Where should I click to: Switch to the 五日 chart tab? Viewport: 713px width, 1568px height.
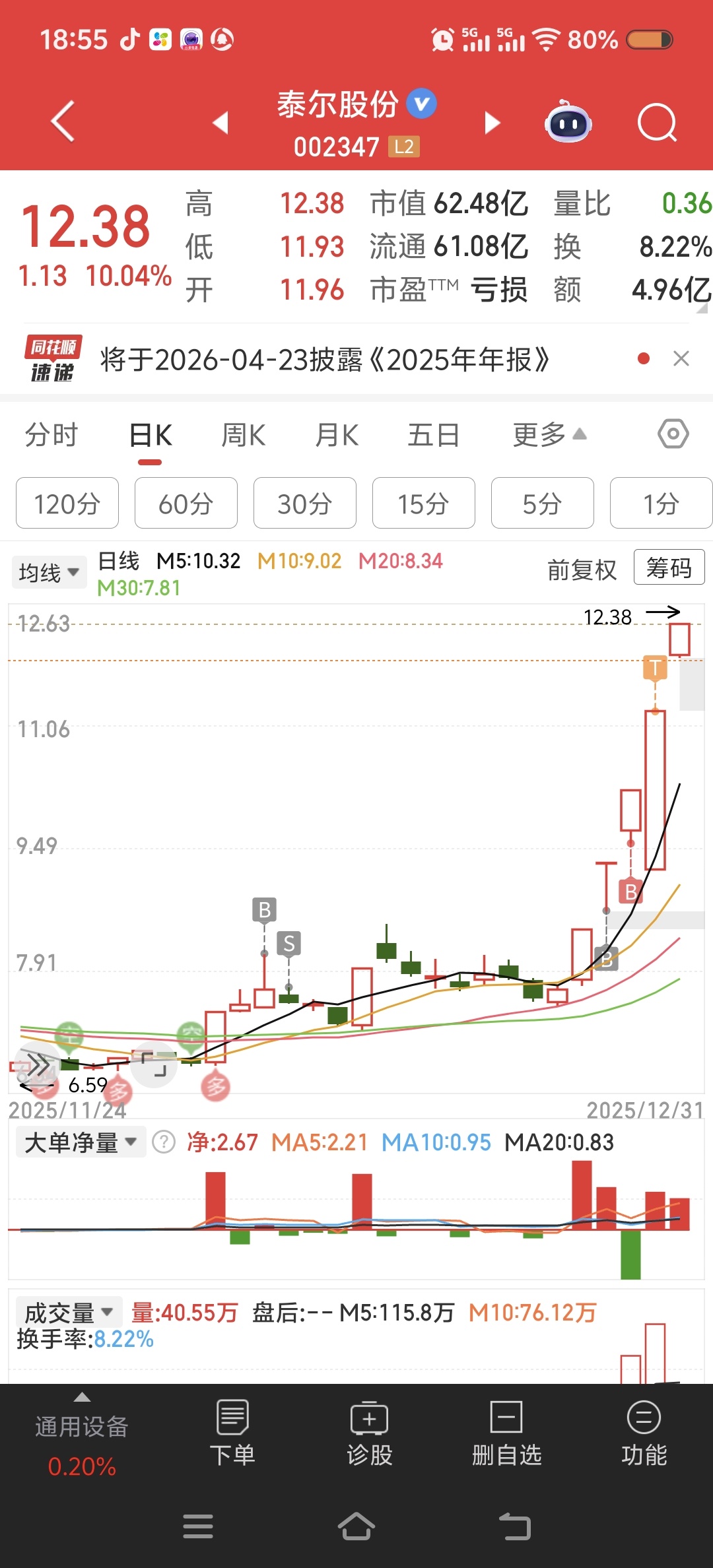click(433, 436)
